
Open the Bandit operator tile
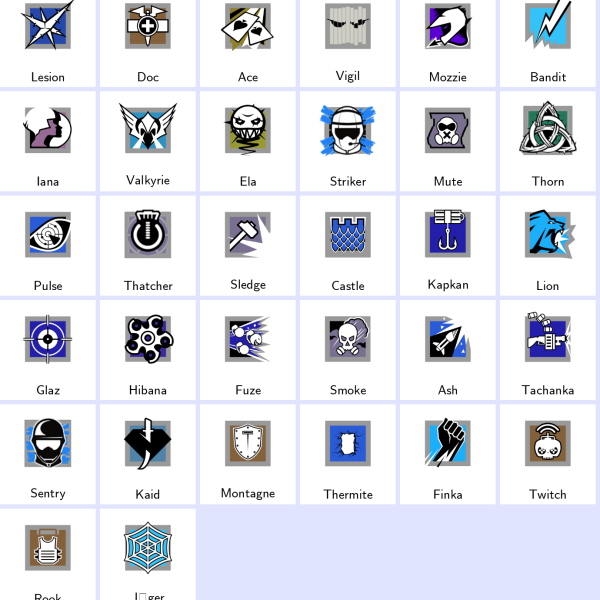(x=548, y=40)
